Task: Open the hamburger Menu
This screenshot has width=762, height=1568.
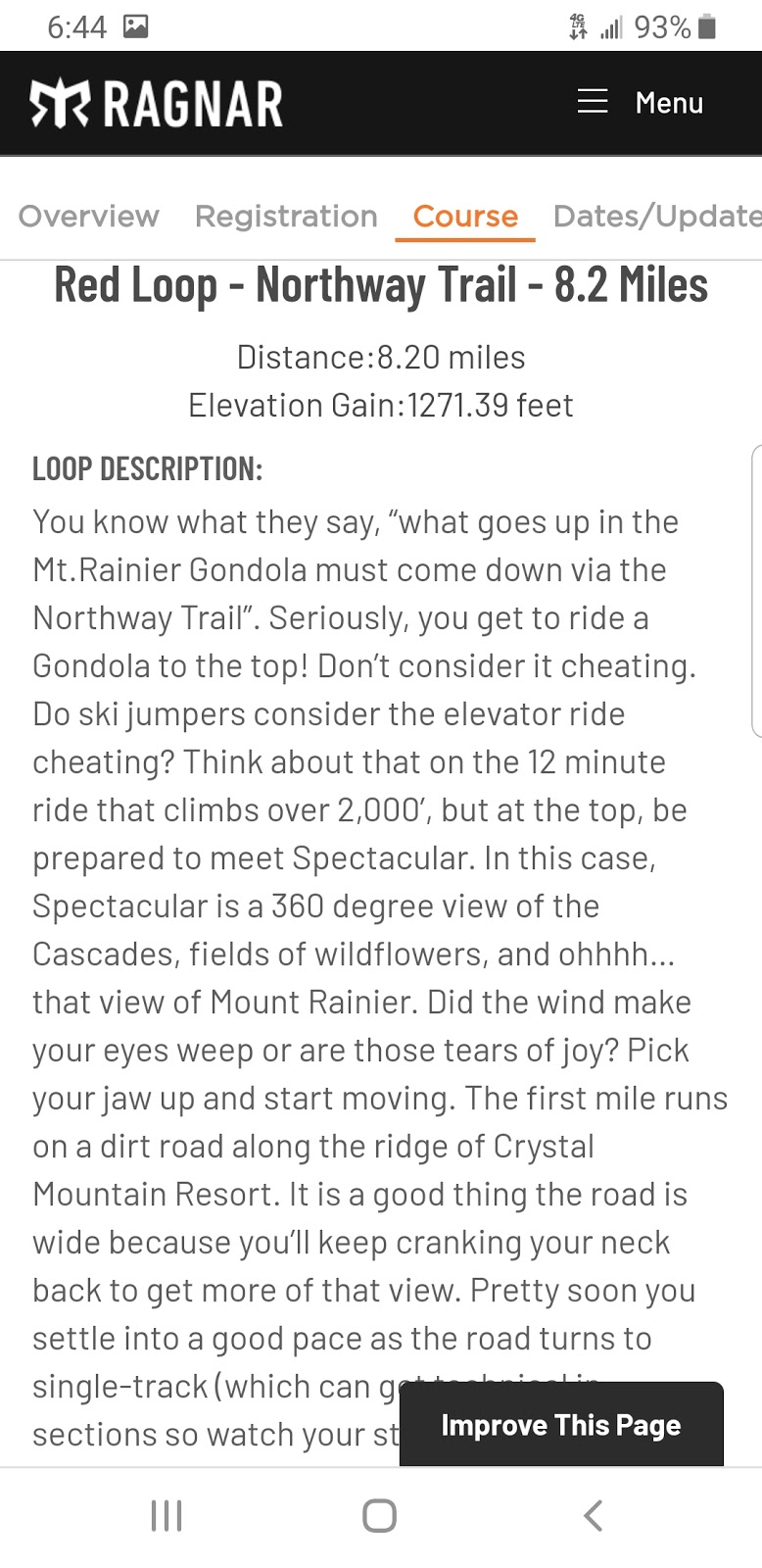Action: click(640, 102)
